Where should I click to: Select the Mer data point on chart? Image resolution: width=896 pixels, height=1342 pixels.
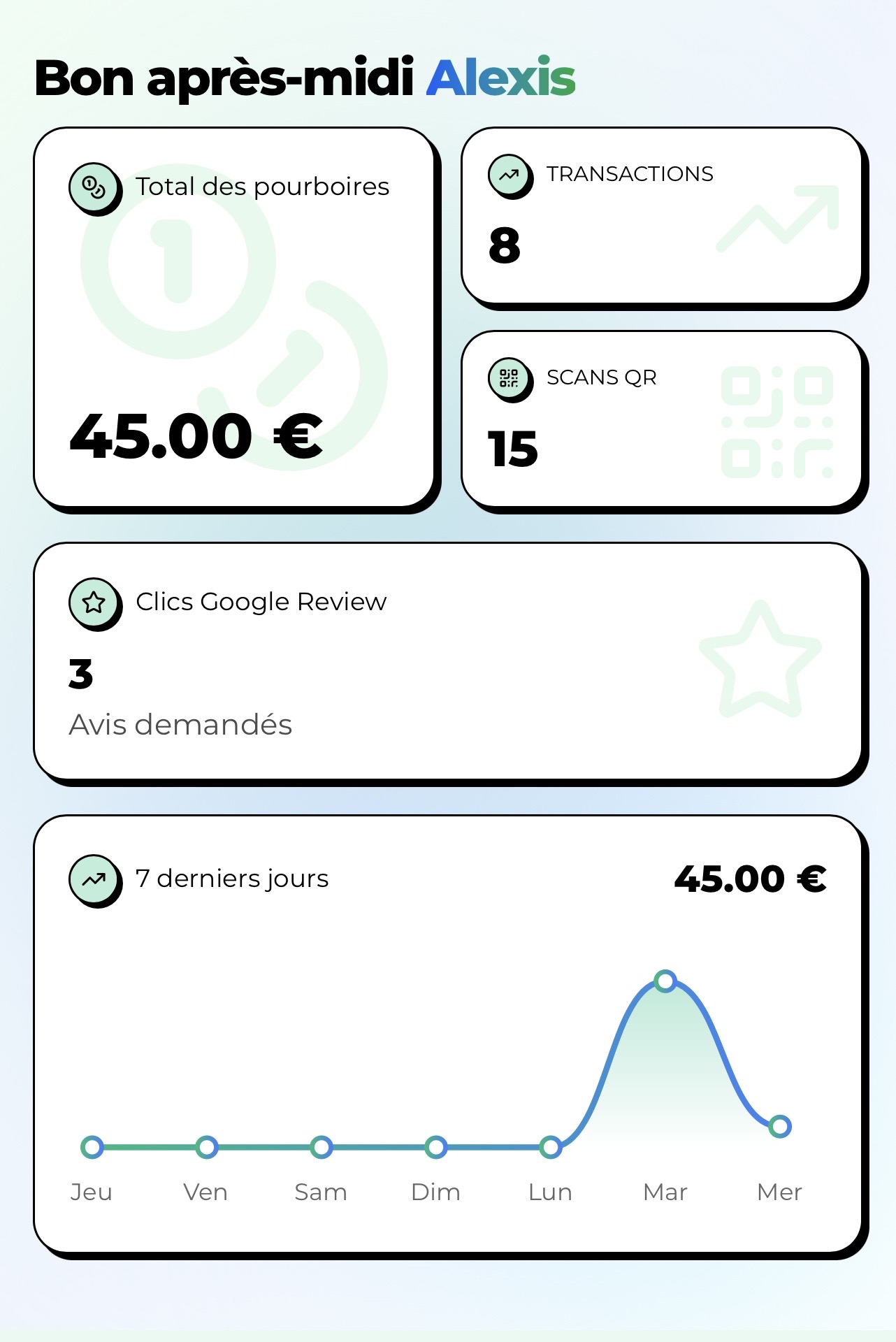pyautogui.click(x=779, y=1126)
